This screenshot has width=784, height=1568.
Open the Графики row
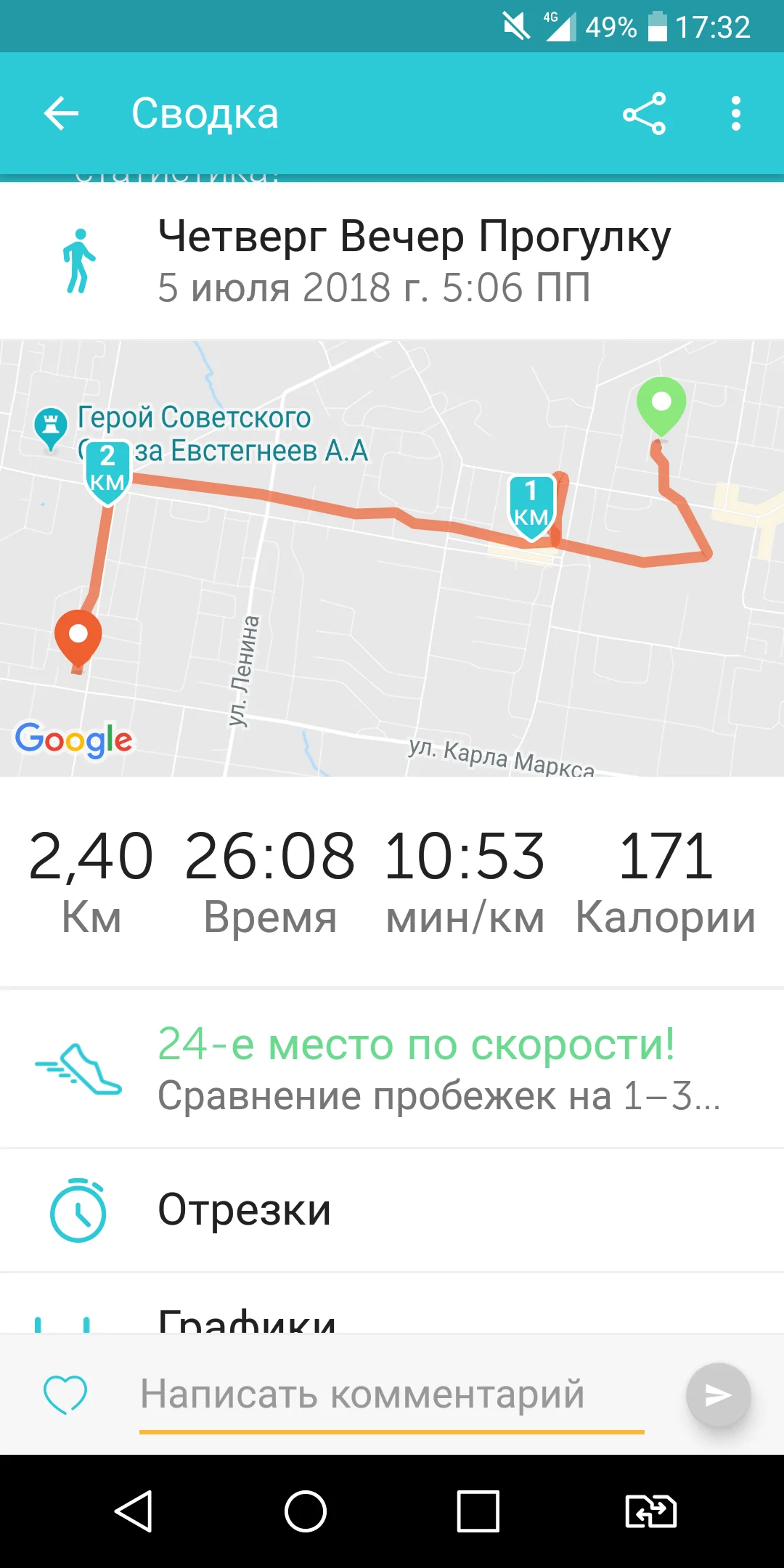tap(392, 1304)
